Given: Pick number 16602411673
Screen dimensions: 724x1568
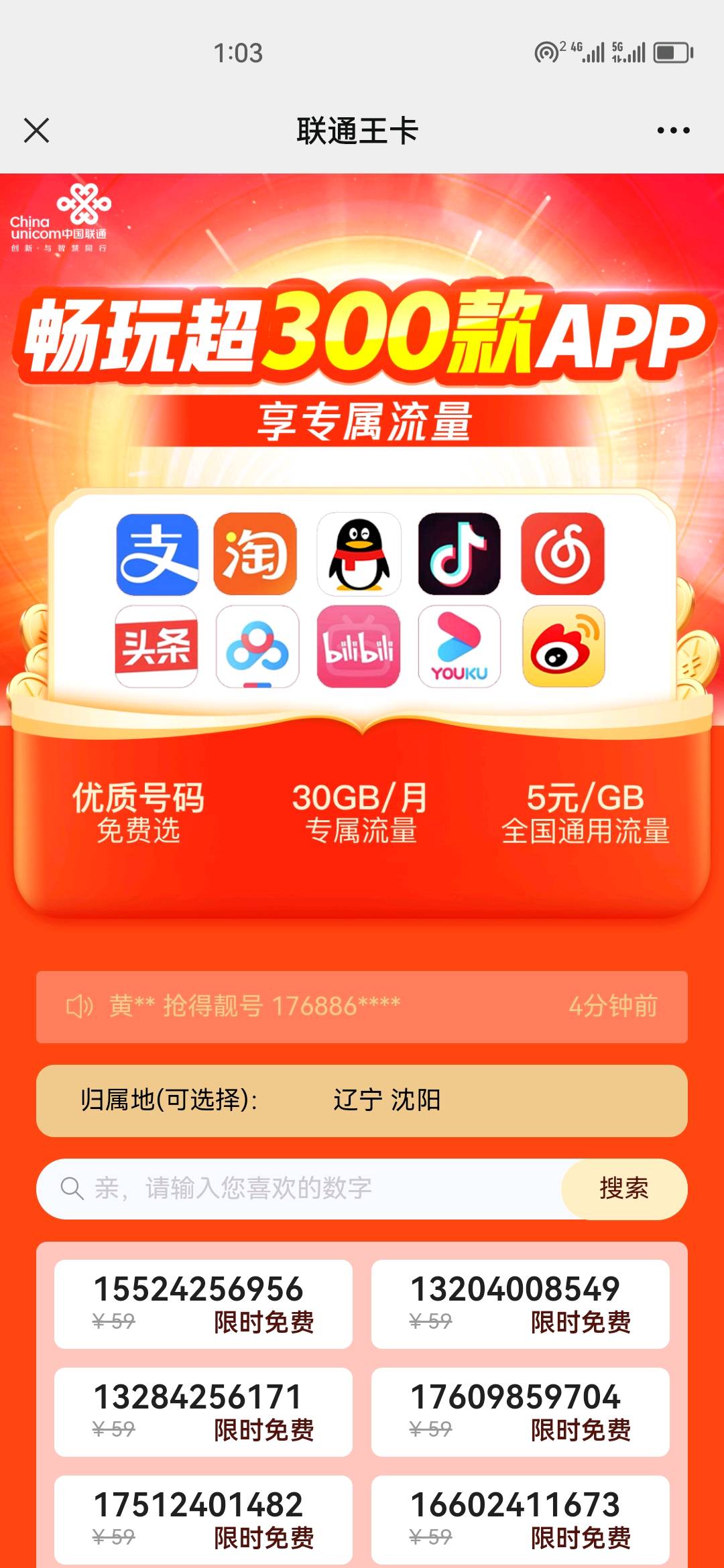Looking at the screenshot, I should tap(520, 1520).
